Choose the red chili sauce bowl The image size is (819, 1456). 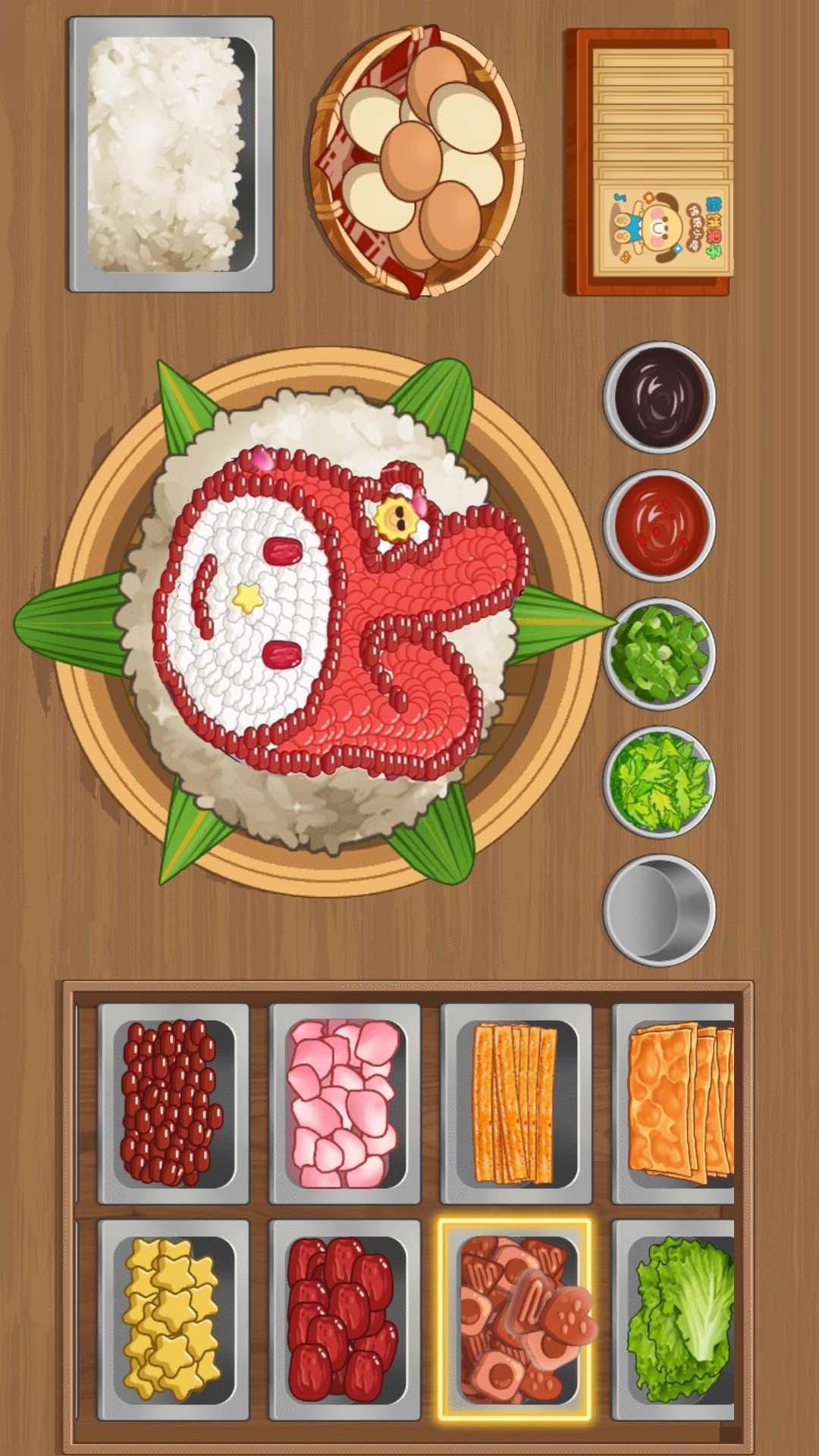(x=659, y=522)
